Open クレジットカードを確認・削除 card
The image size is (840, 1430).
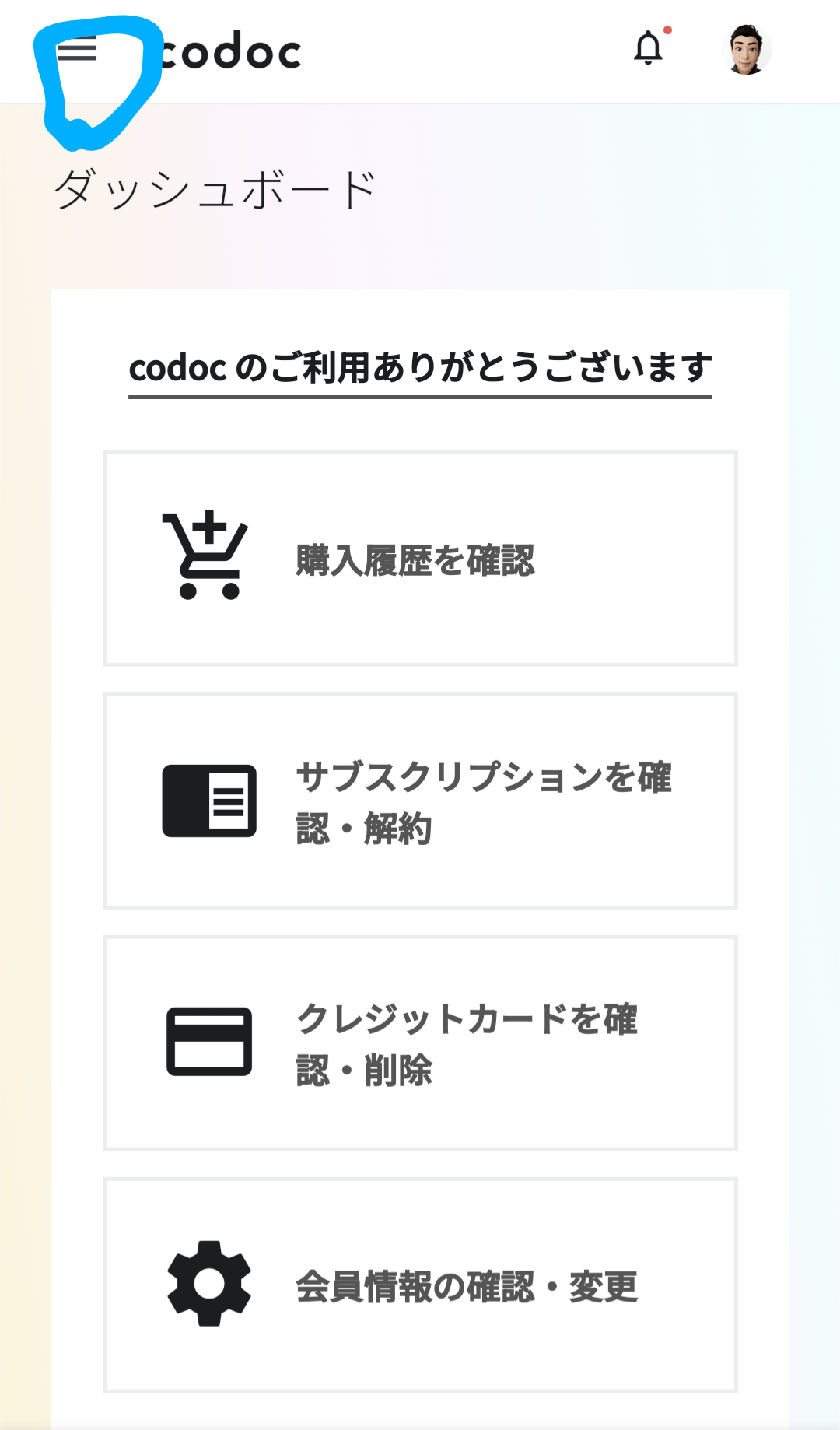tap(420, 1043)
